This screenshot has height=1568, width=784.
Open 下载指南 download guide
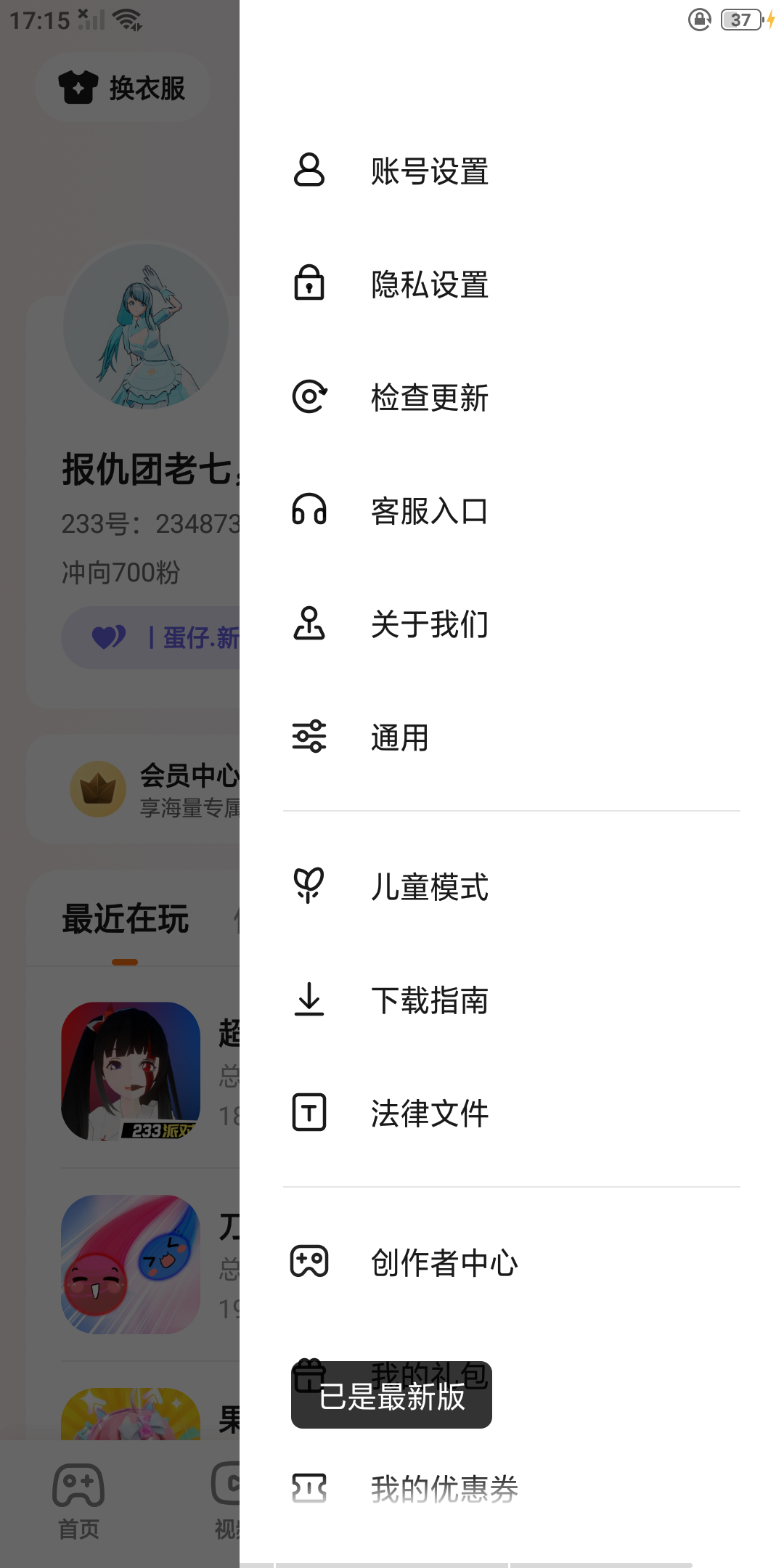(429, 1000)
